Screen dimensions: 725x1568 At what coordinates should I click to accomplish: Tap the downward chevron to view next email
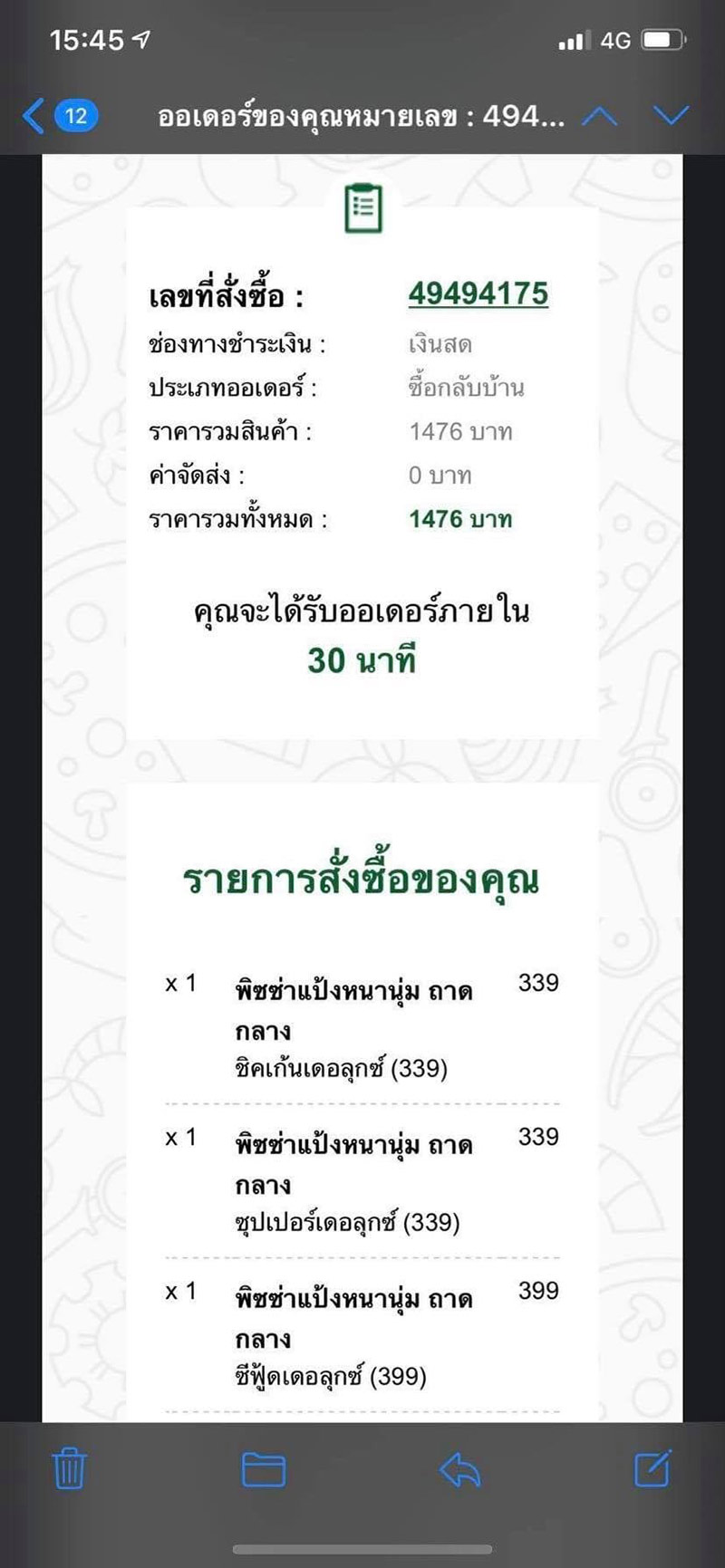(668, 117)
